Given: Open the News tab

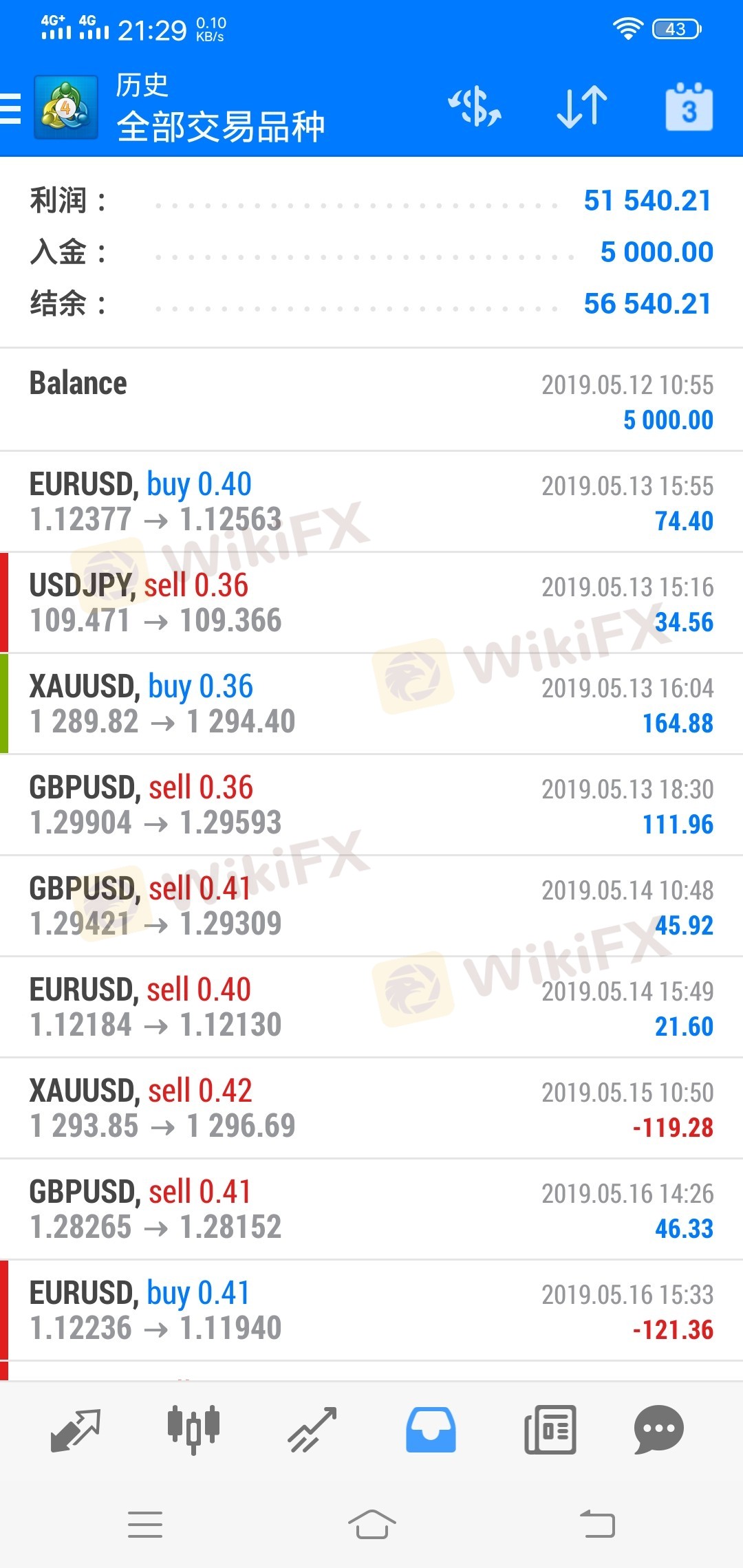Looking at the screenshot, I should [550, 1429].
